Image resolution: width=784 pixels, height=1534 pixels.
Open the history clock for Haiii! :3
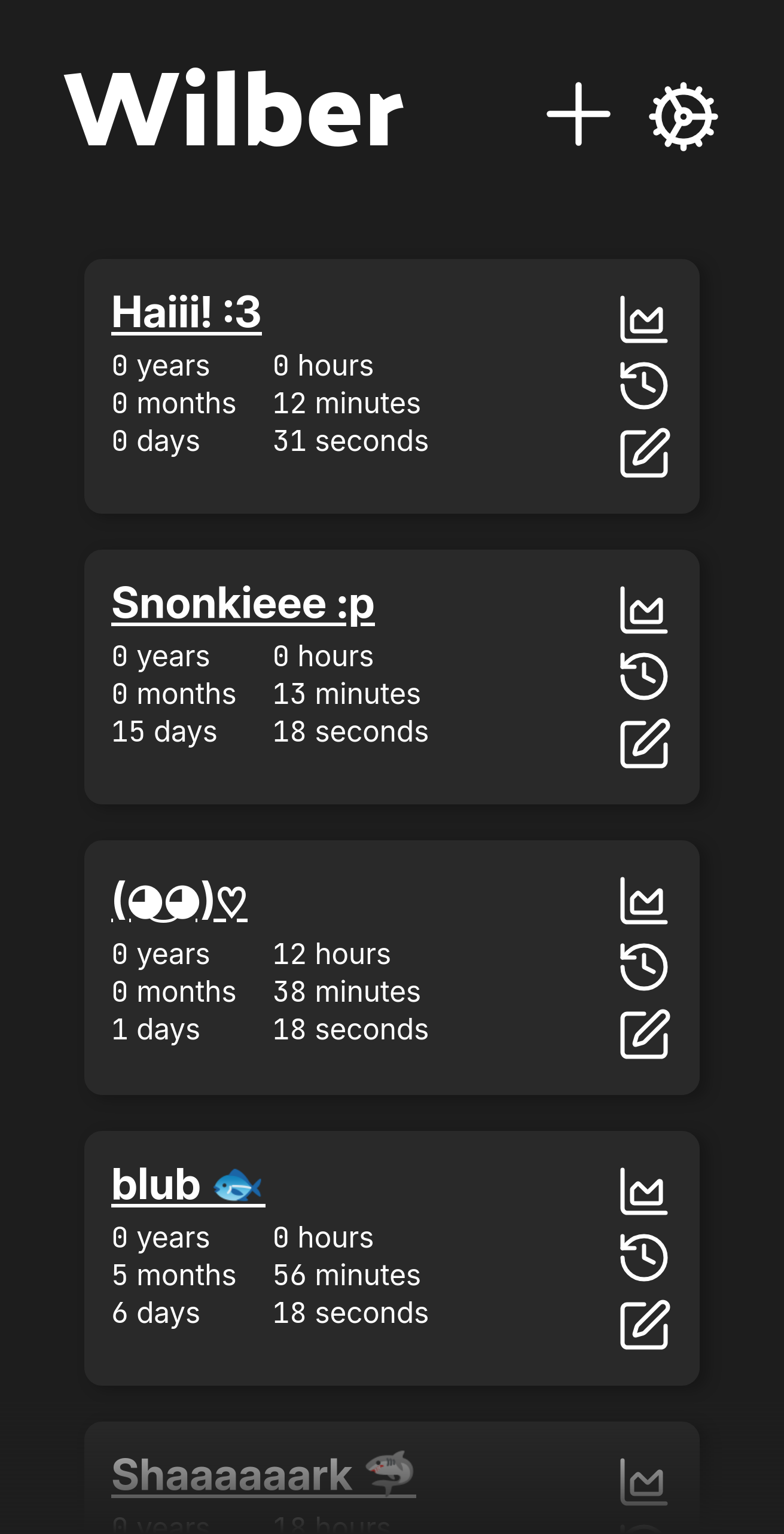[x=643, y=386]
